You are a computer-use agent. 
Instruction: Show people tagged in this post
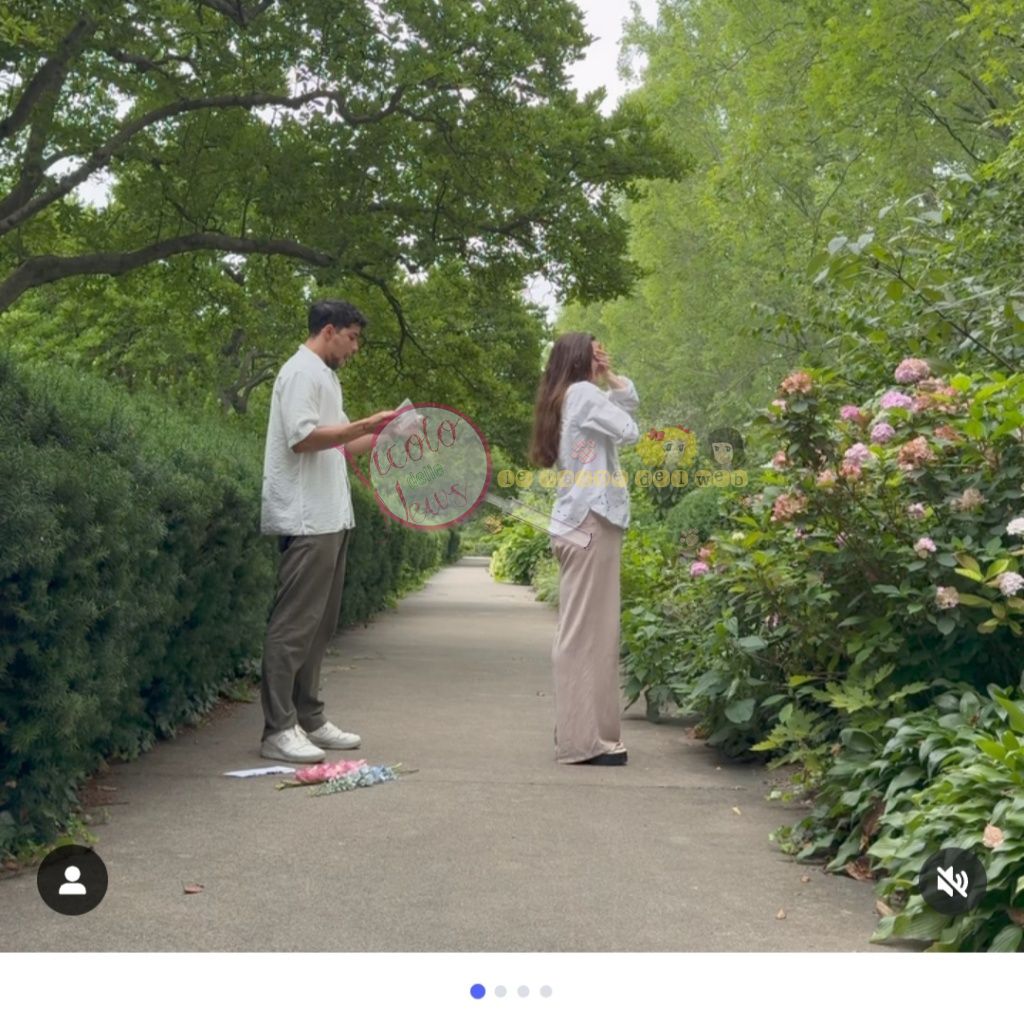[x=72, y=880]
